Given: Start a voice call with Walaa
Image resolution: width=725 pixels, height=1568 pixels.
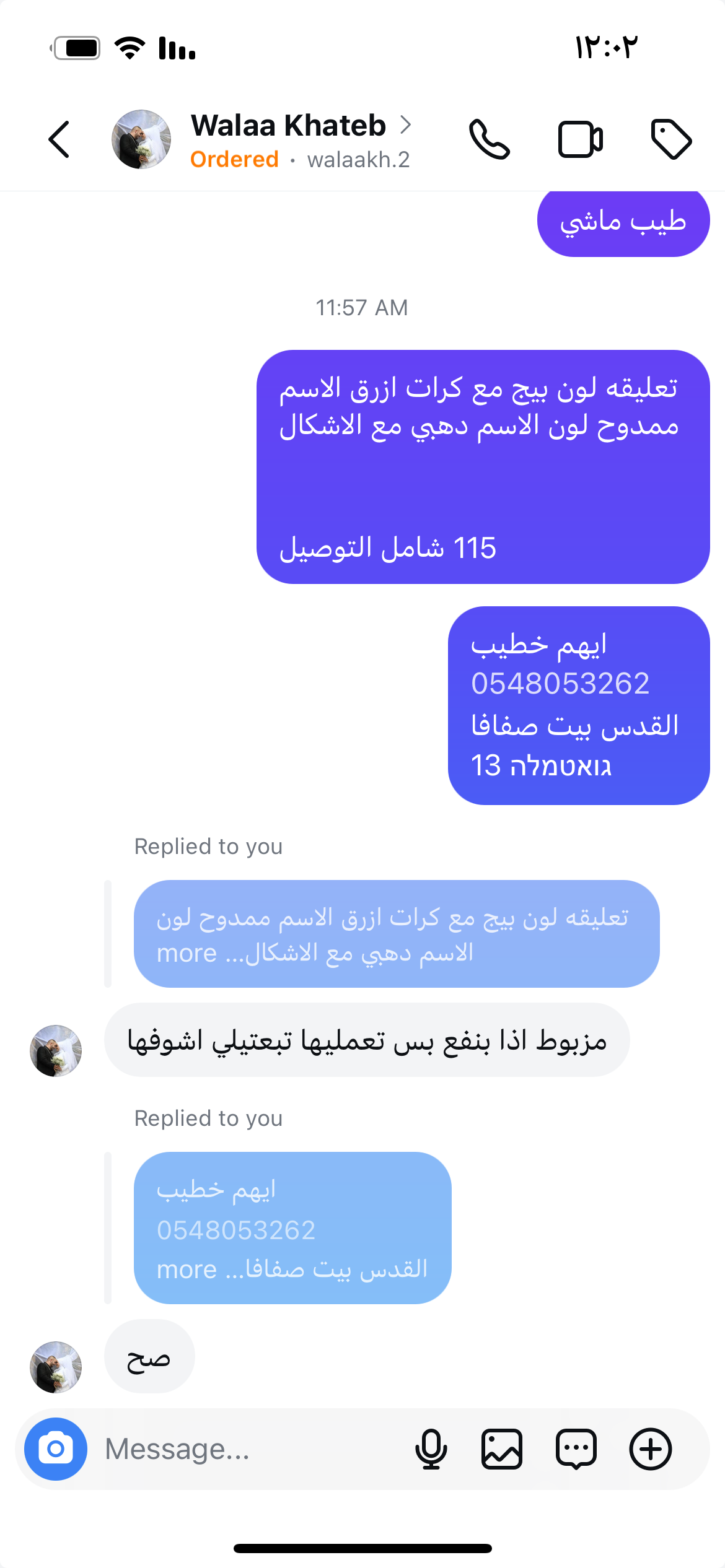Looking at the screenshot, I should [489, 139].
